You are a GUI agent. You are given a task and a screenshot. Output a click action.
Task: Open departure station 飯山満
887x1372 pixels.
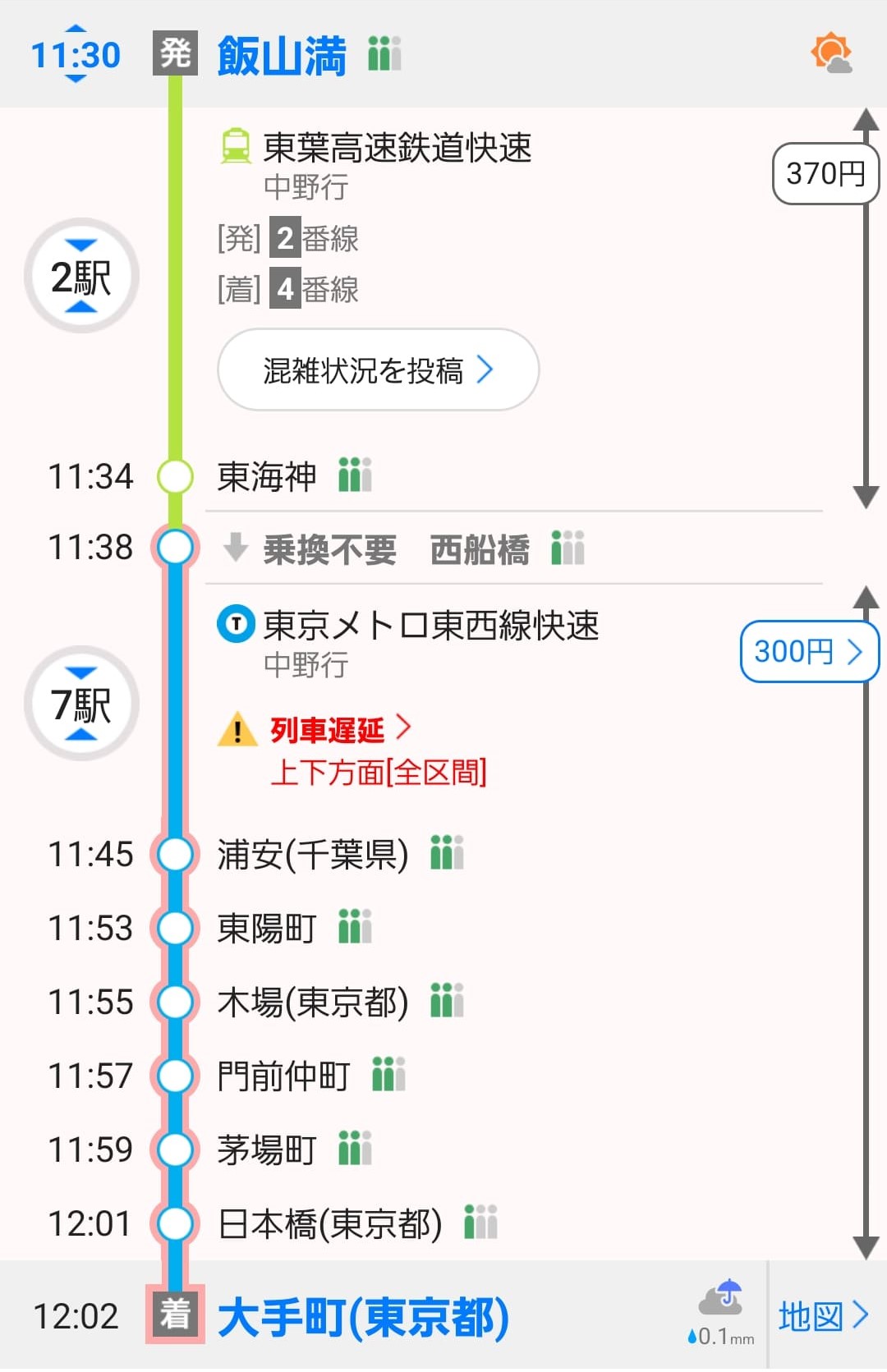click(x=282, y=56)
